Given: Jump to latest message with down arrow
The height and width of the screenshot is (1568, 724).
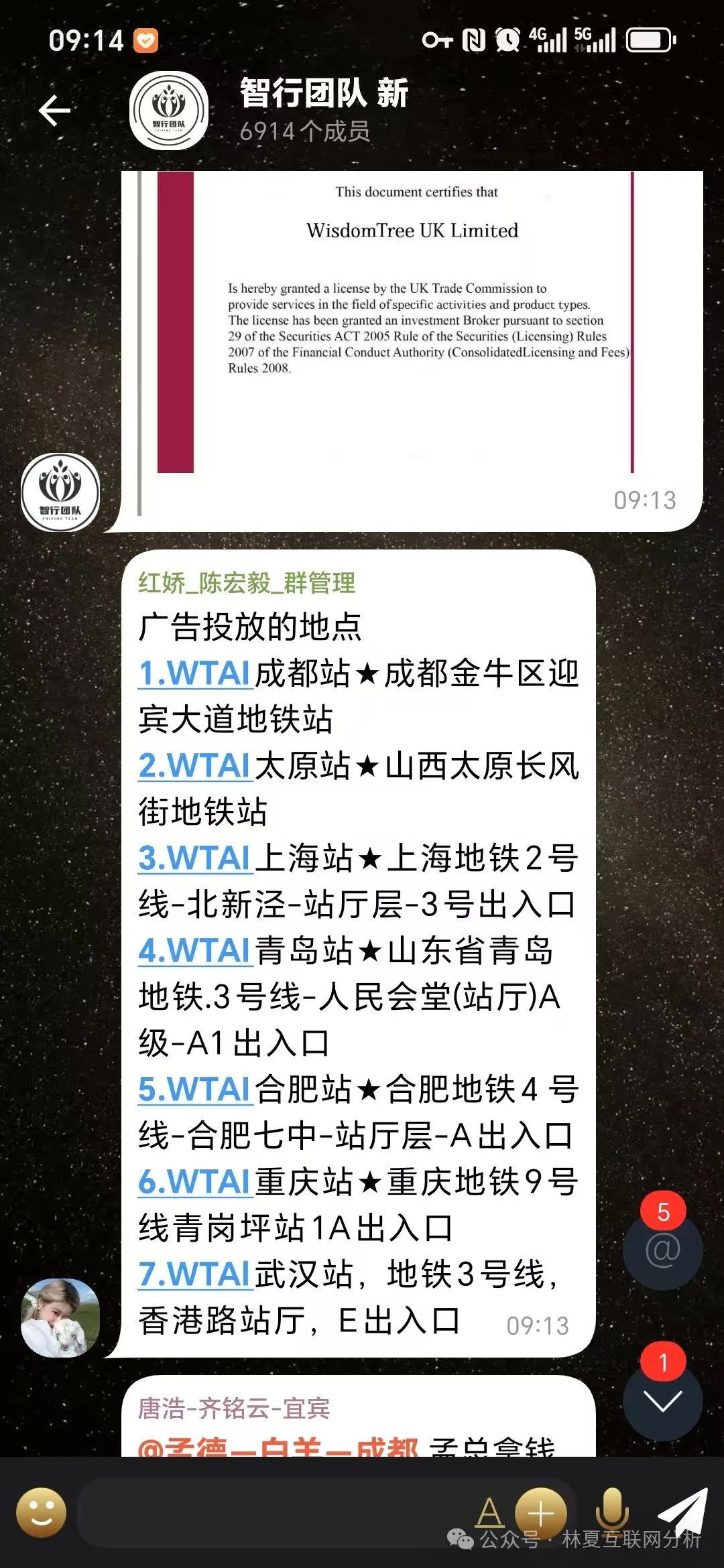Looking at the screenshot, I should coord(662,1400).
